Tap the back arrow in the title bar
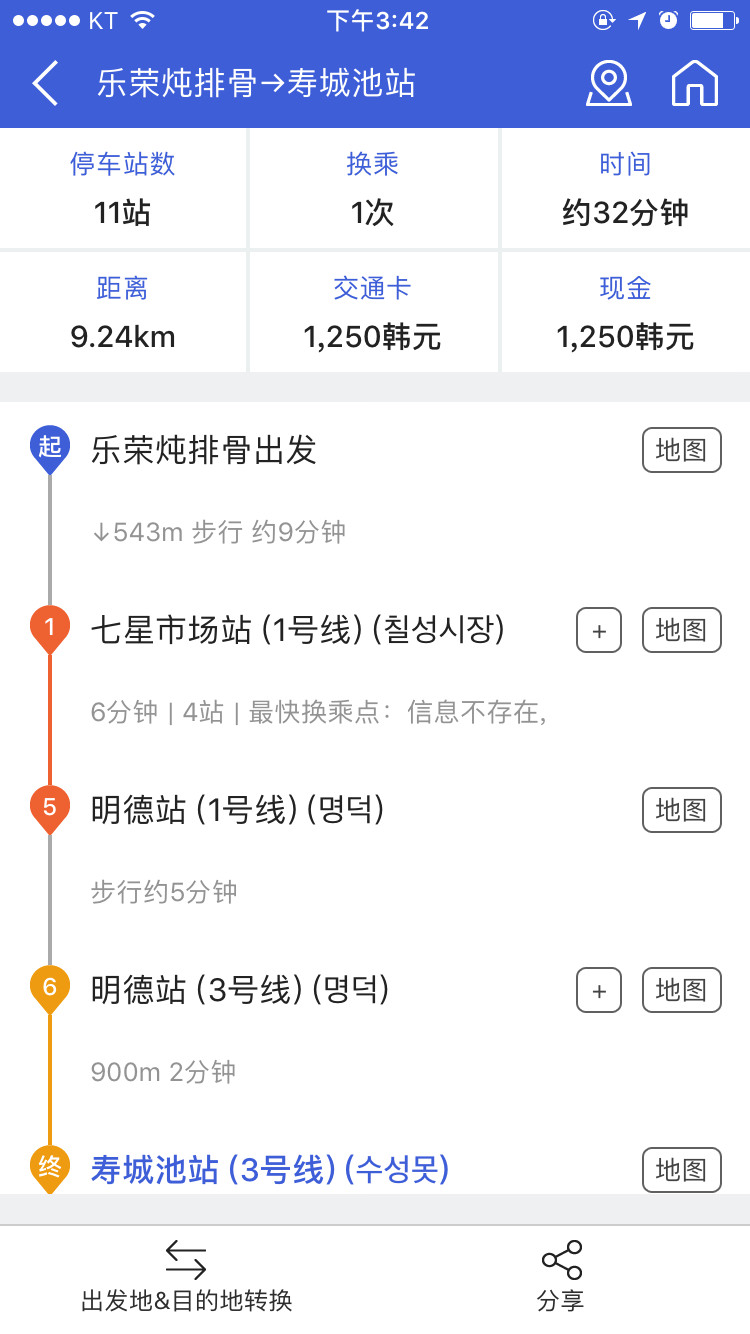Screen dimensions: 750x1334 (44, 84)
